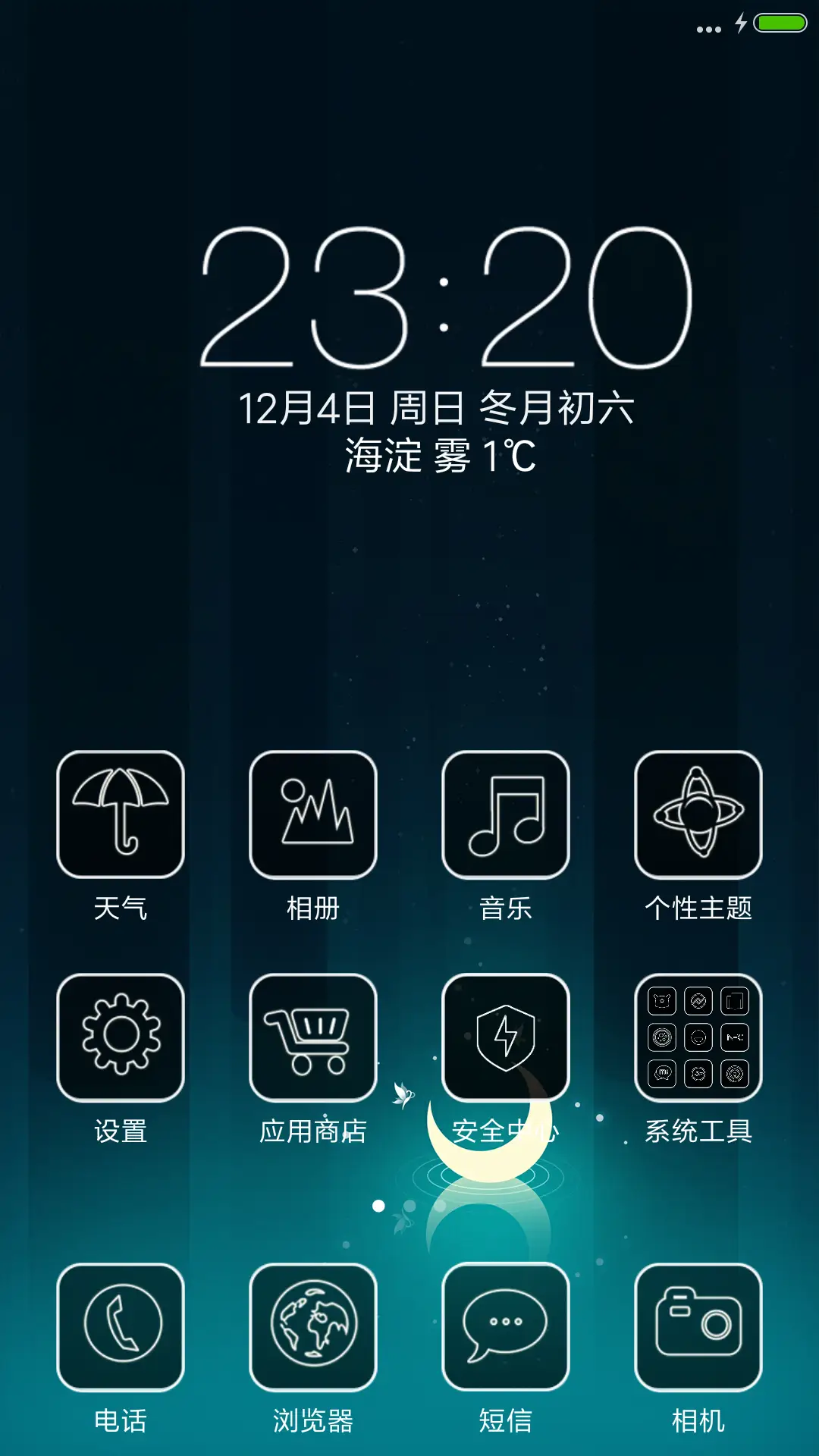Open the 短信 messaging app
Screen dimensions: 819x1456
point(505,1326)
